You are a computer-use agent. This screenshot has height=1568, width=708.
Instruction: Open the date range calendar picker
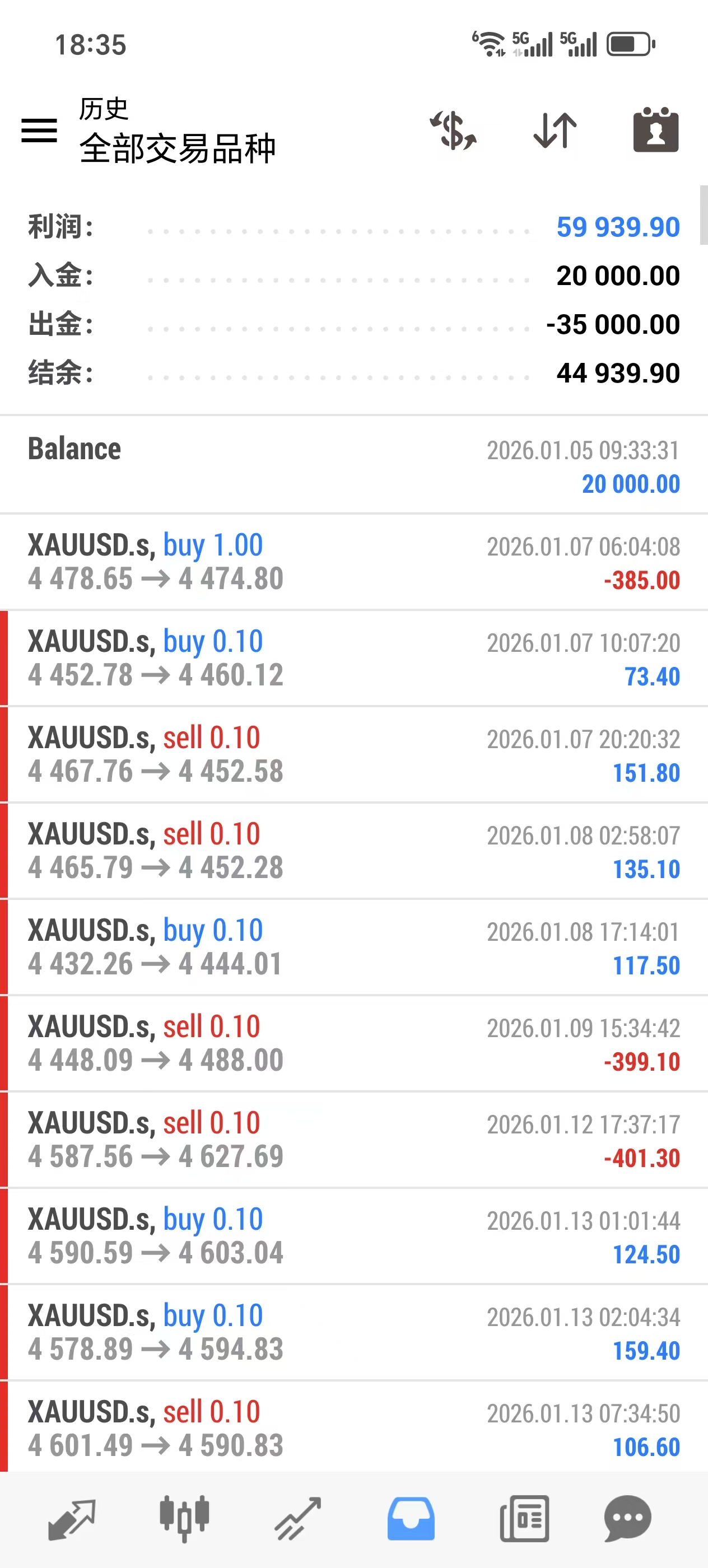point(656,130)
